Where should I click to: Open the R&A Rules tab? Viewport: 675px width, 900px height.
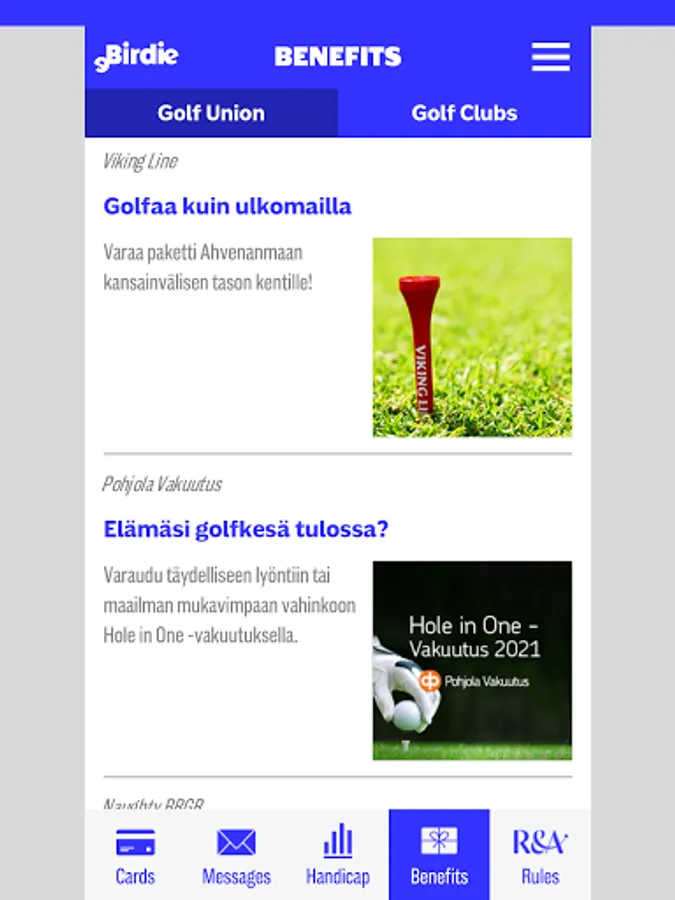pos(540,855)
